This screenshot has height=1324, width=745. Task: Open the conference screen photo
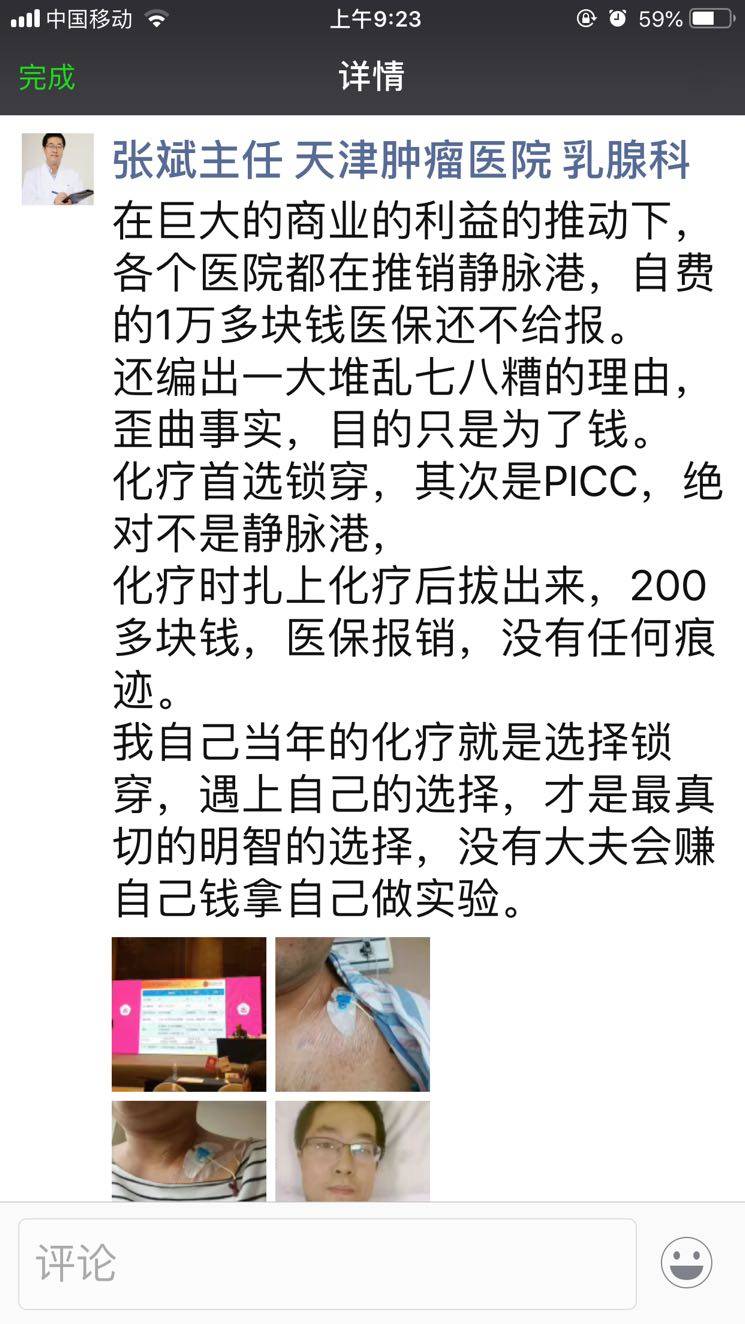click(x=189, y=1013)
